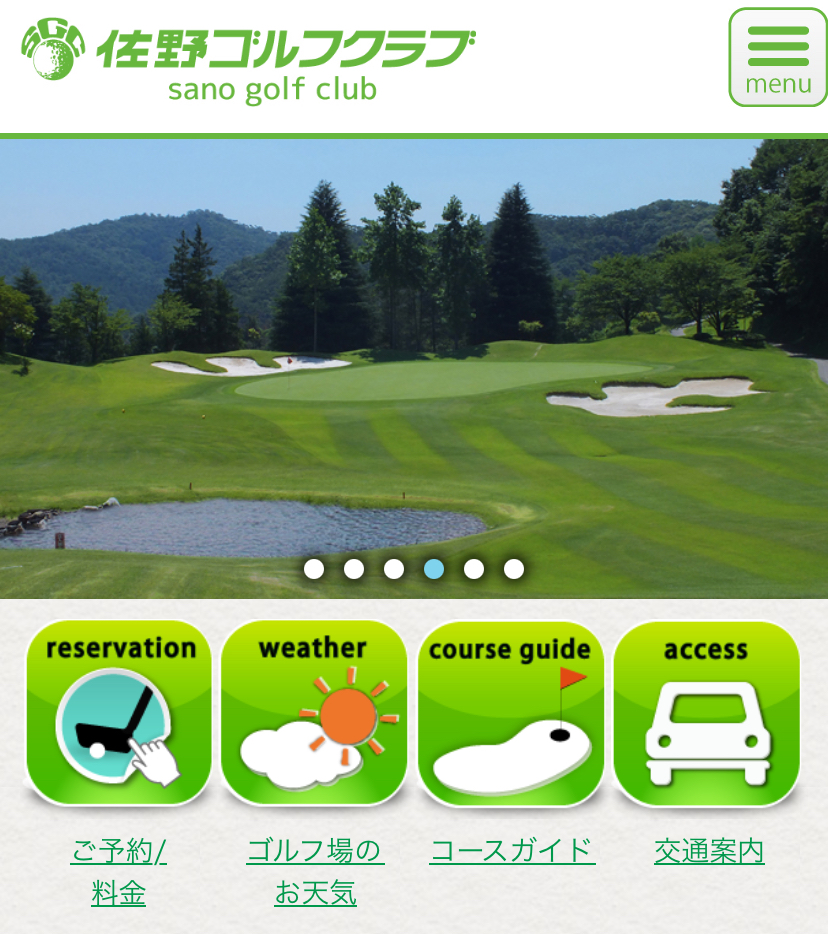Follow the 交通案内 link
The height and width of the screenshot is (934, 828).
coord(709,851)
